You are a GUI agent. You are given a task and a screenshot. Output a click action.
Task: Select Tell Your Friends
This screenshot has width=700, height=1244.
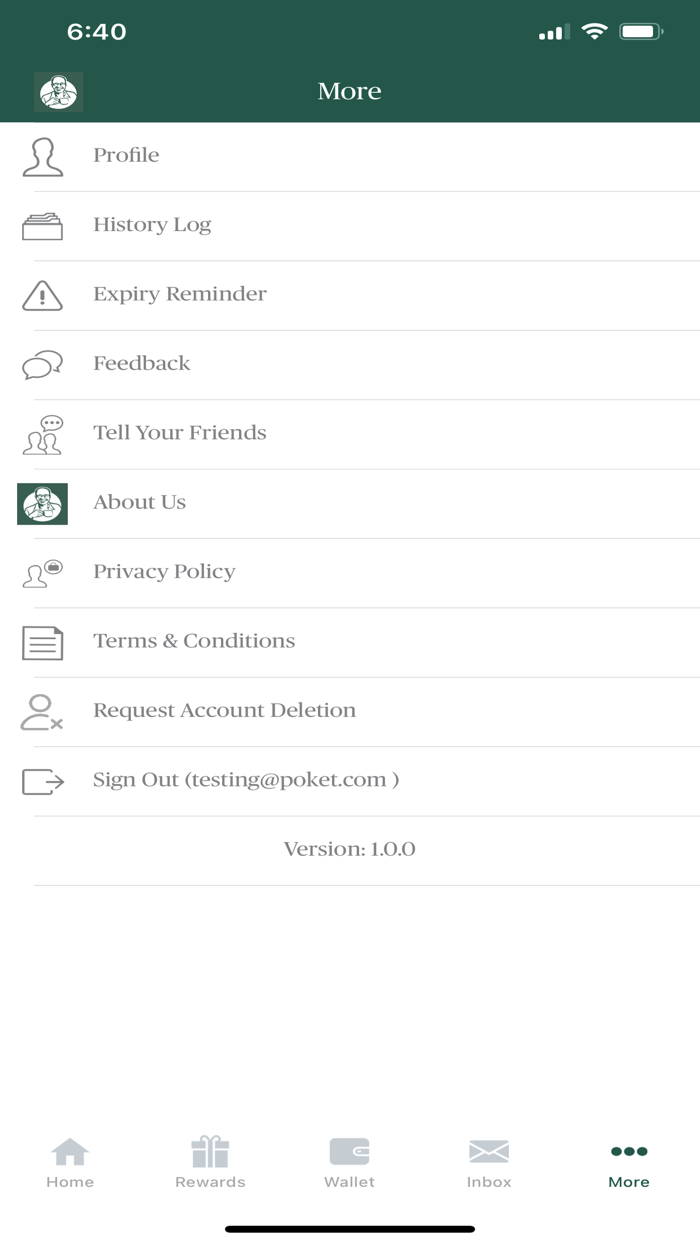click(350, 434)
